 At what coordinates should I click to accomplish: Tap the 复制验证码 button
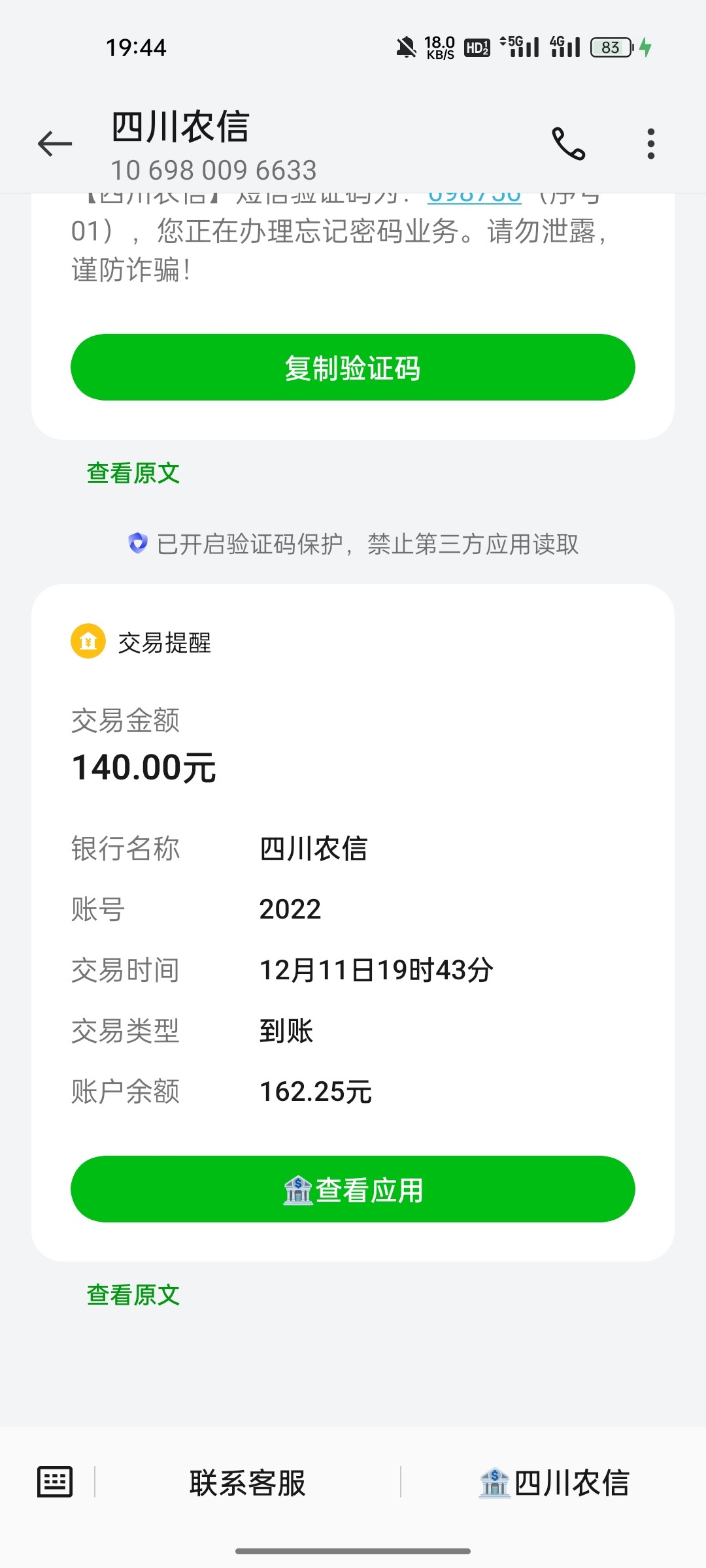pyautogui.click(x=353, y=367)
